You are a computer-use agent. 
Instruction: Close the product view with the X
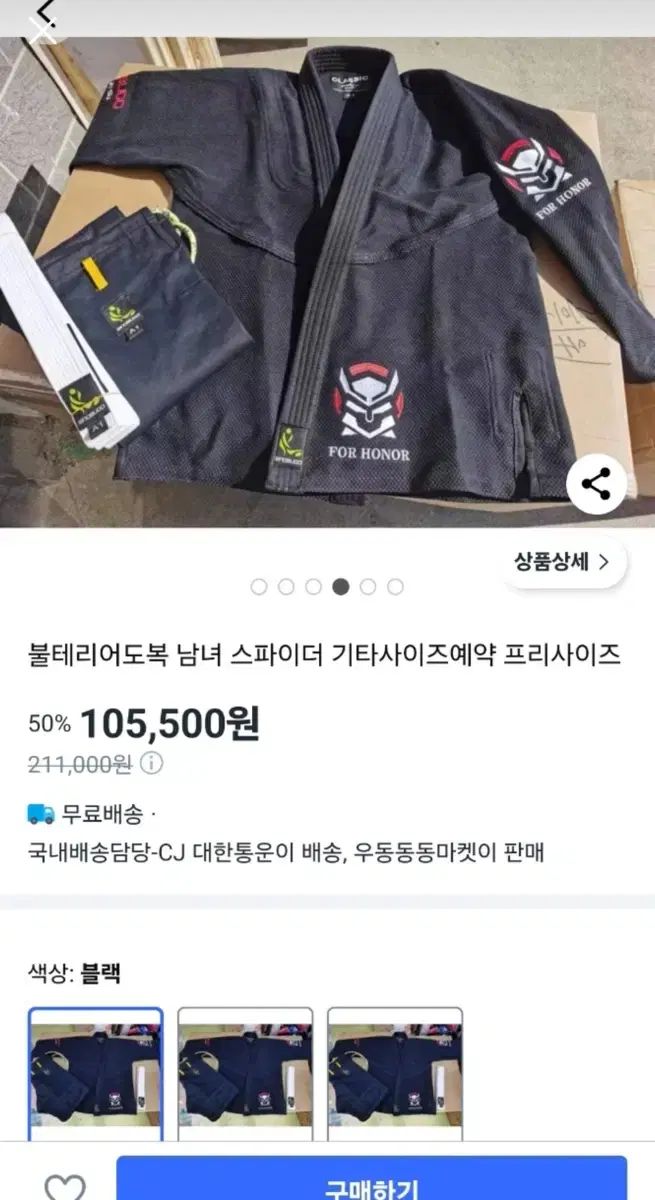point(42,30)
